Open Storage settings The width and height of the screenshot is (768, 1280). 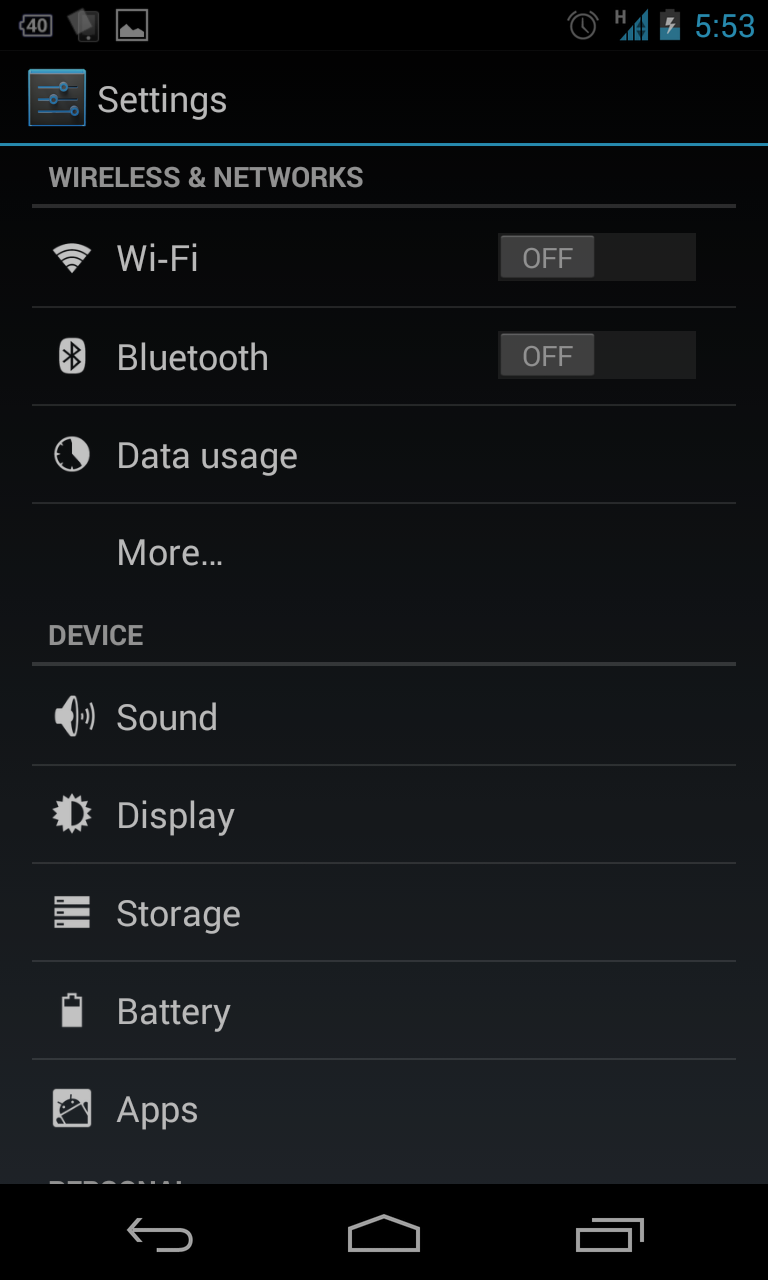click(x=300, y=913)
